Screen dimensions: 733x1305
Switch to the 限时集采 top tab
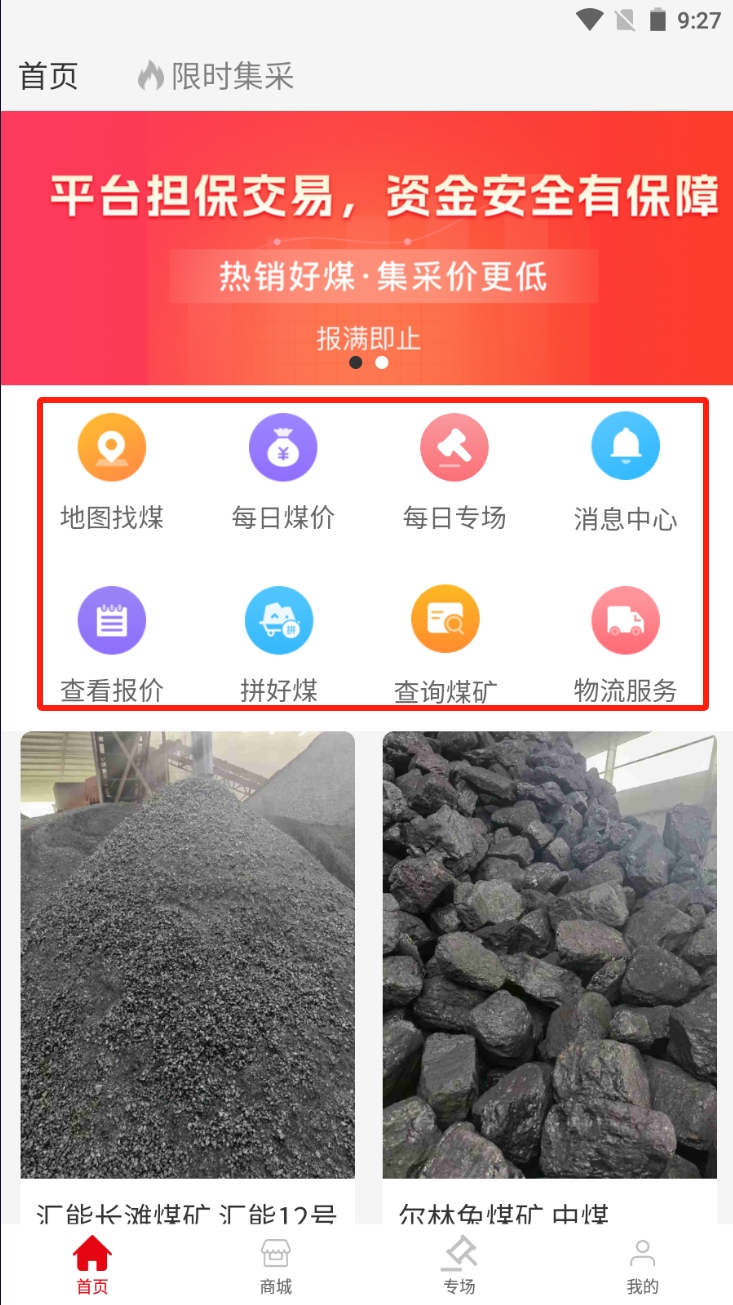tap(216, 76)
